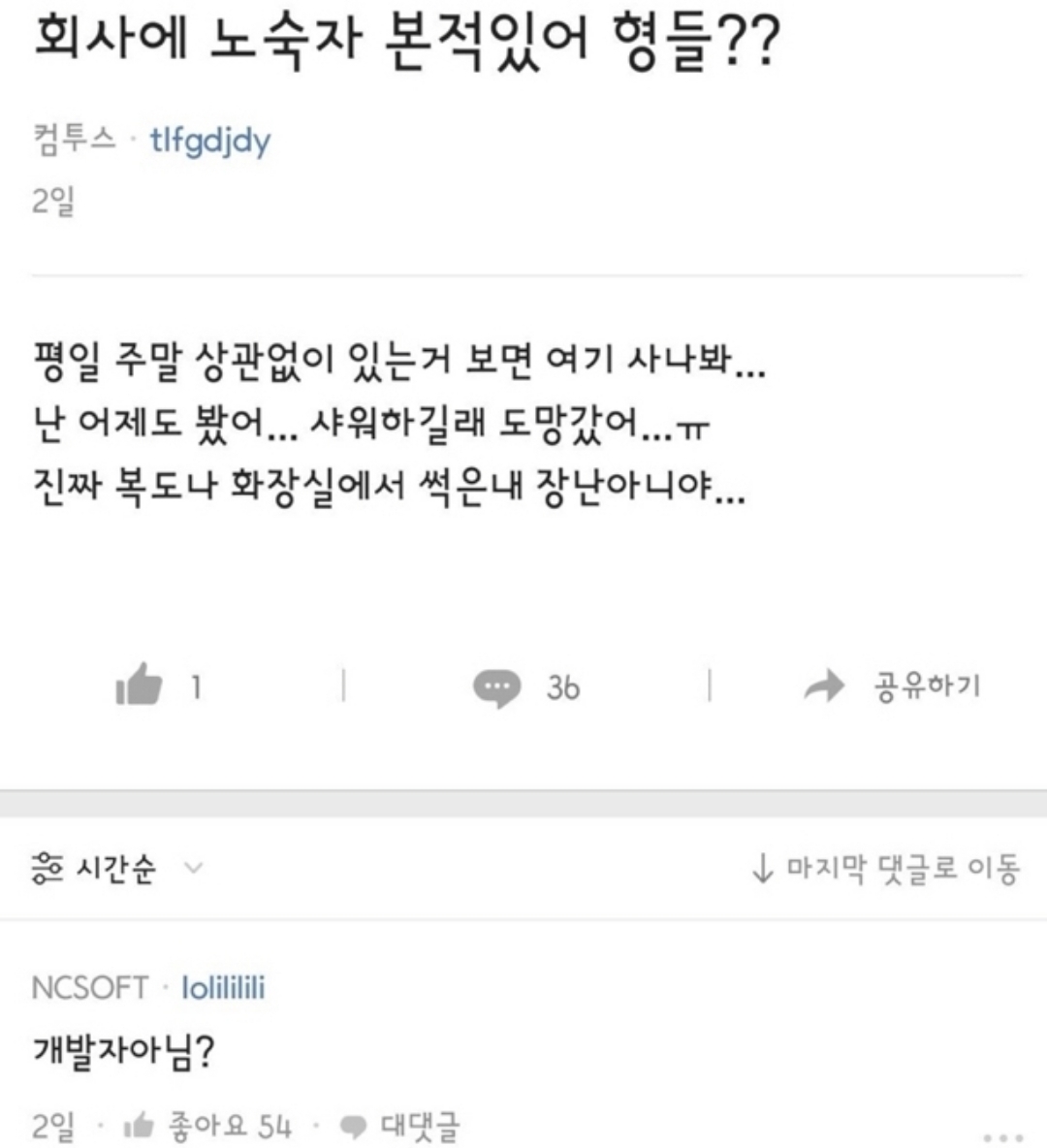Open lolililili's profile link
1047x1148 pixels.
[224, 988]
